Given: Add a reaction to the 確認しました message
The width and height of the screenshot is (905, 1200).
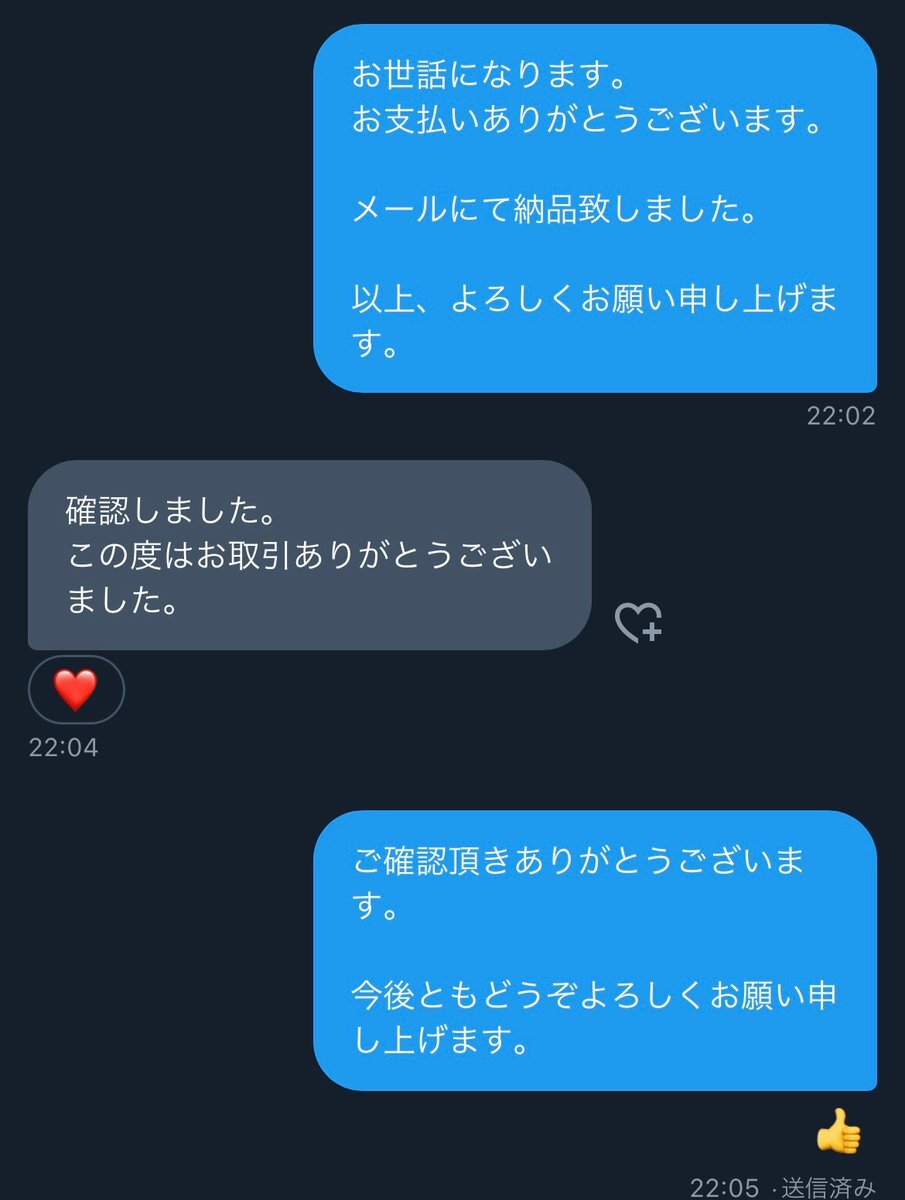Looking at the screenshot, I should [x=638, y=622].
